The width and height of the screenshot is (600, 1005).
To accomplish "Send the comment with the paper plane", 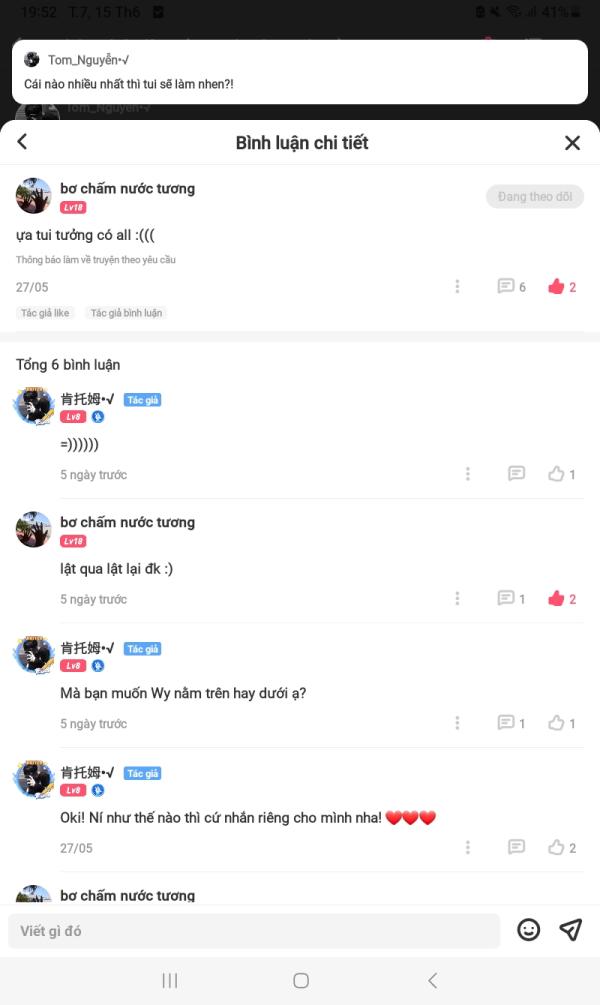I will coord(570,930).
